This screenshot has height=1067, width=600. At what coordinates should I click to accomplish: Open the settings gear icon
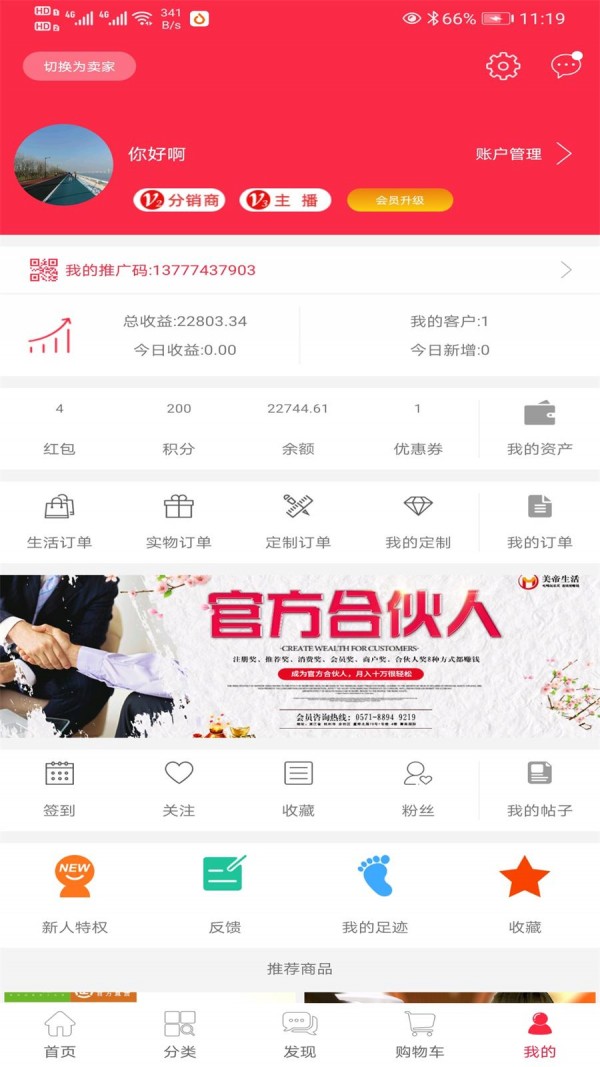tap(503, 66)
